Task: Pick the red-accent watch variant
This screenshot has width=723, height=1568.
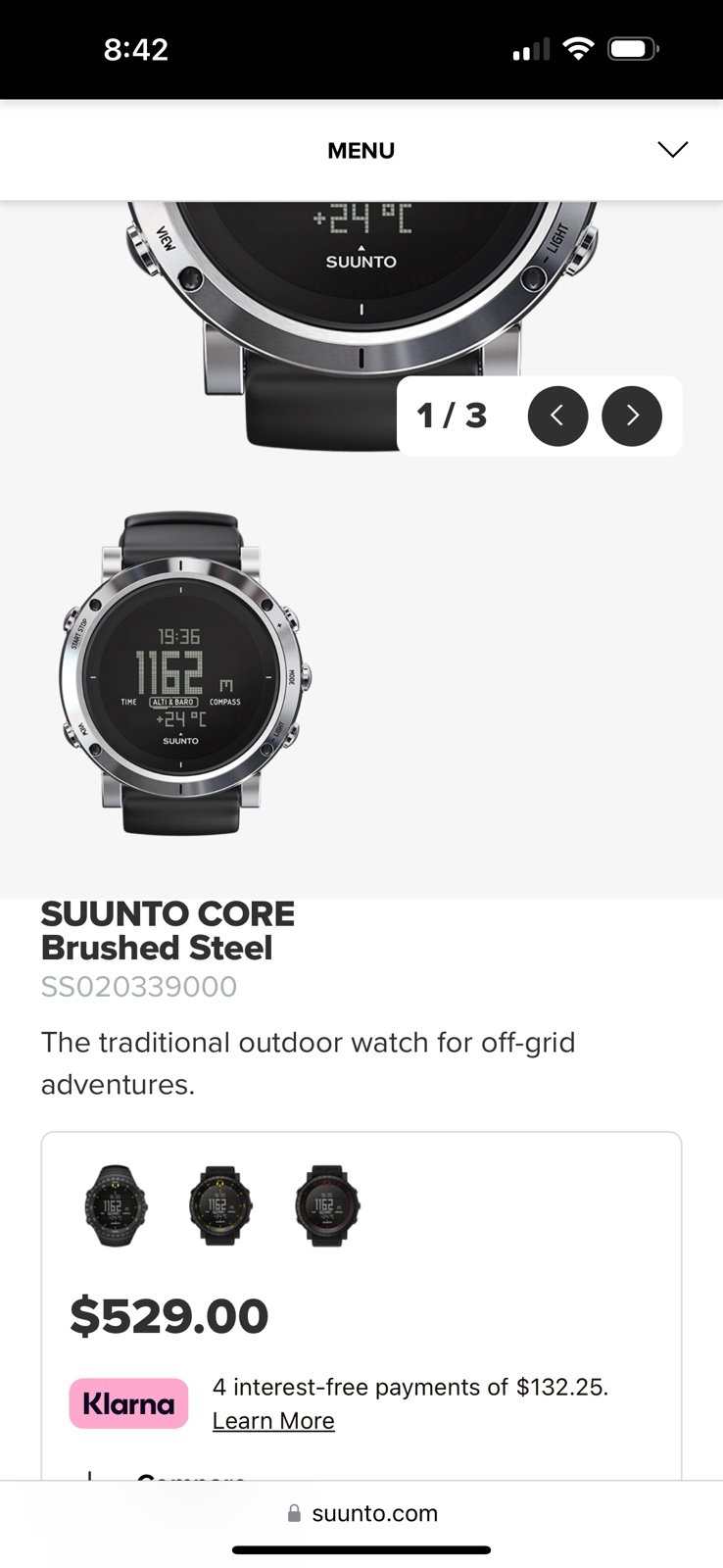Action: coord(326,1204)
